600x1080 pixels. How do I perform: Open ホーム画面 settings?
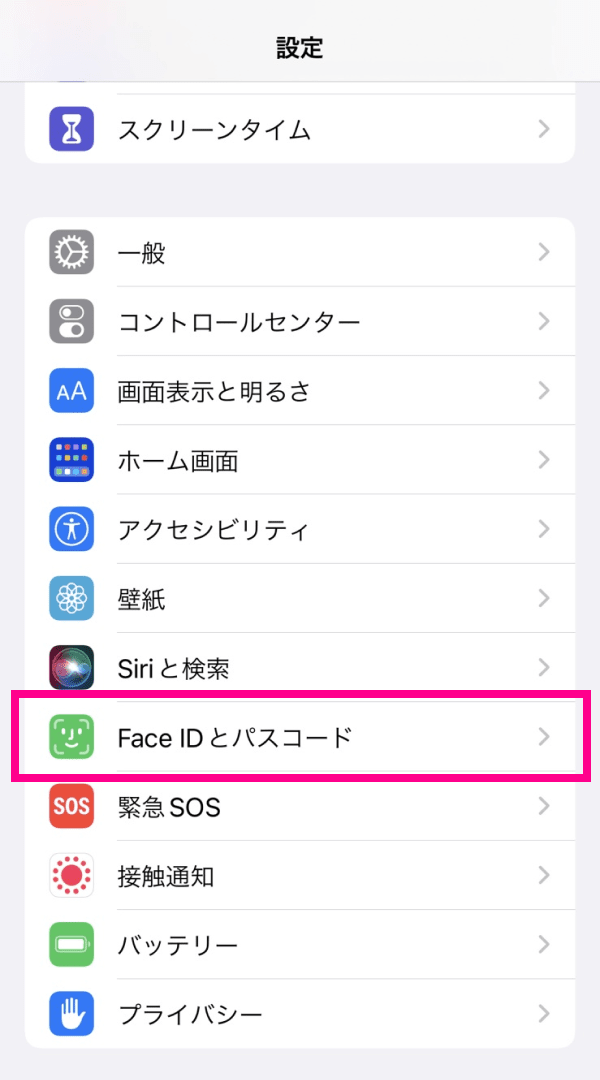click(x=300, y=459)
